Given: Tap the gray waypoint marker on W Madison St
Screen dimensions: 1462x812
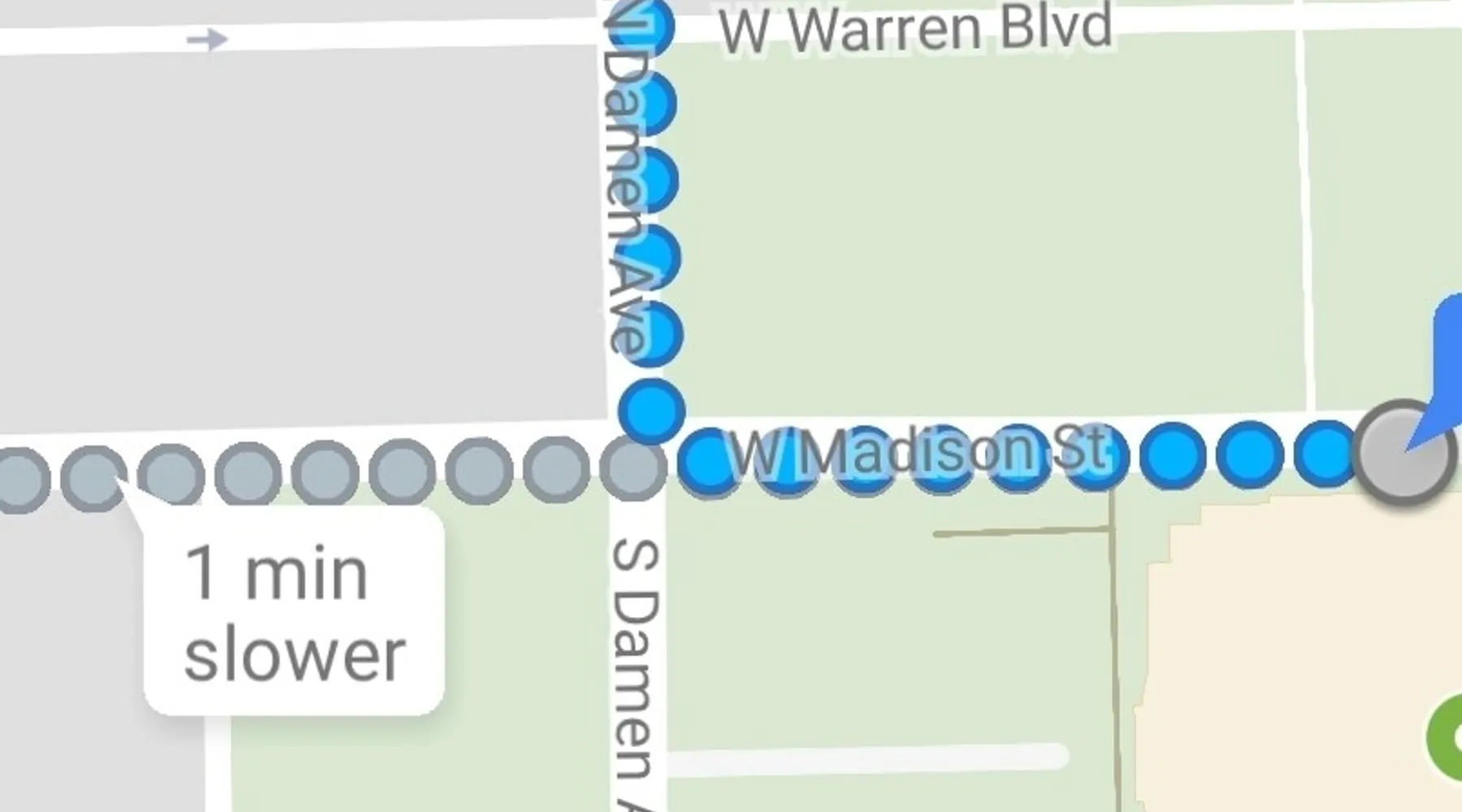Looking at the screenshot, I should [1404, 453].
